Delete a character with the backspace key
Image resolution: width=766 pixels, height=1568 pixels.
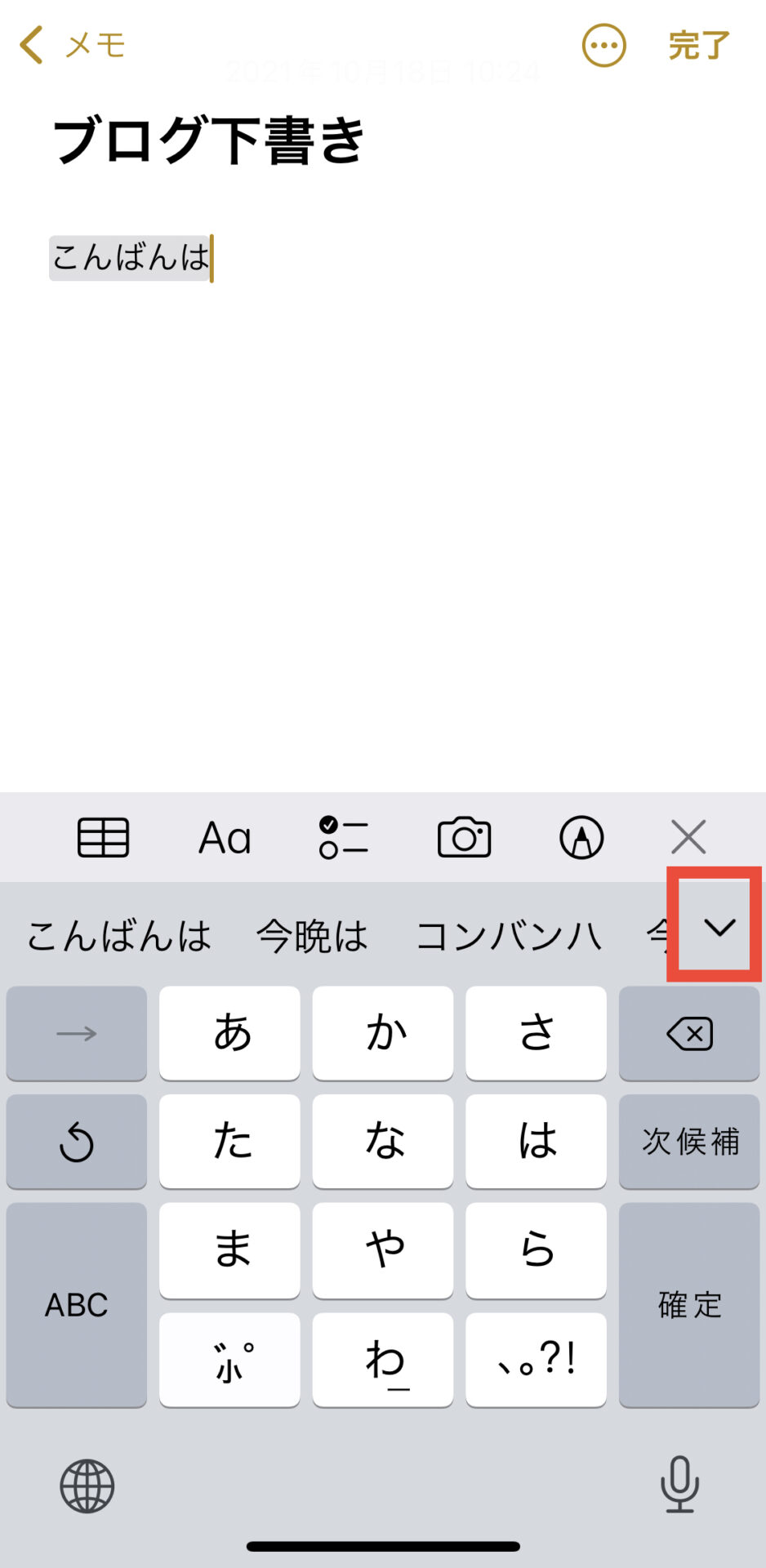pyautogui.click(x=689, y=1034)
